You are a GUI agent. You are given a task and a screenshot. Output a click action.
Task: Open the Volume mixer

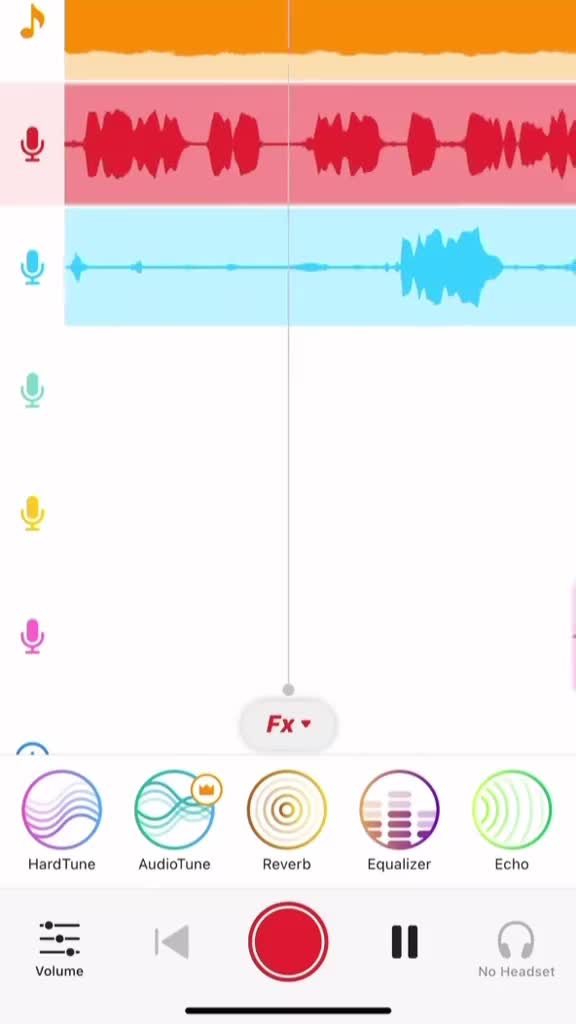pos(59,948)
